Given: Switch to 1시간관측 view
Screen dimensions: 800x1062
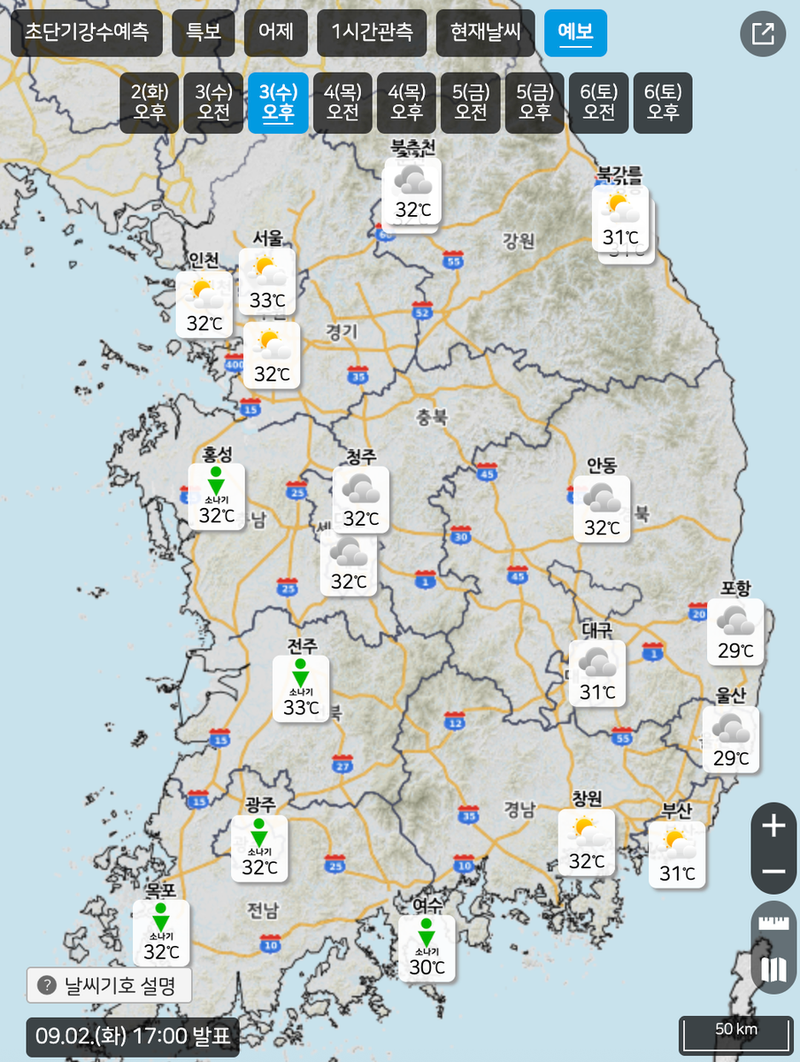Looking at the screenshot, I should 372,33.
